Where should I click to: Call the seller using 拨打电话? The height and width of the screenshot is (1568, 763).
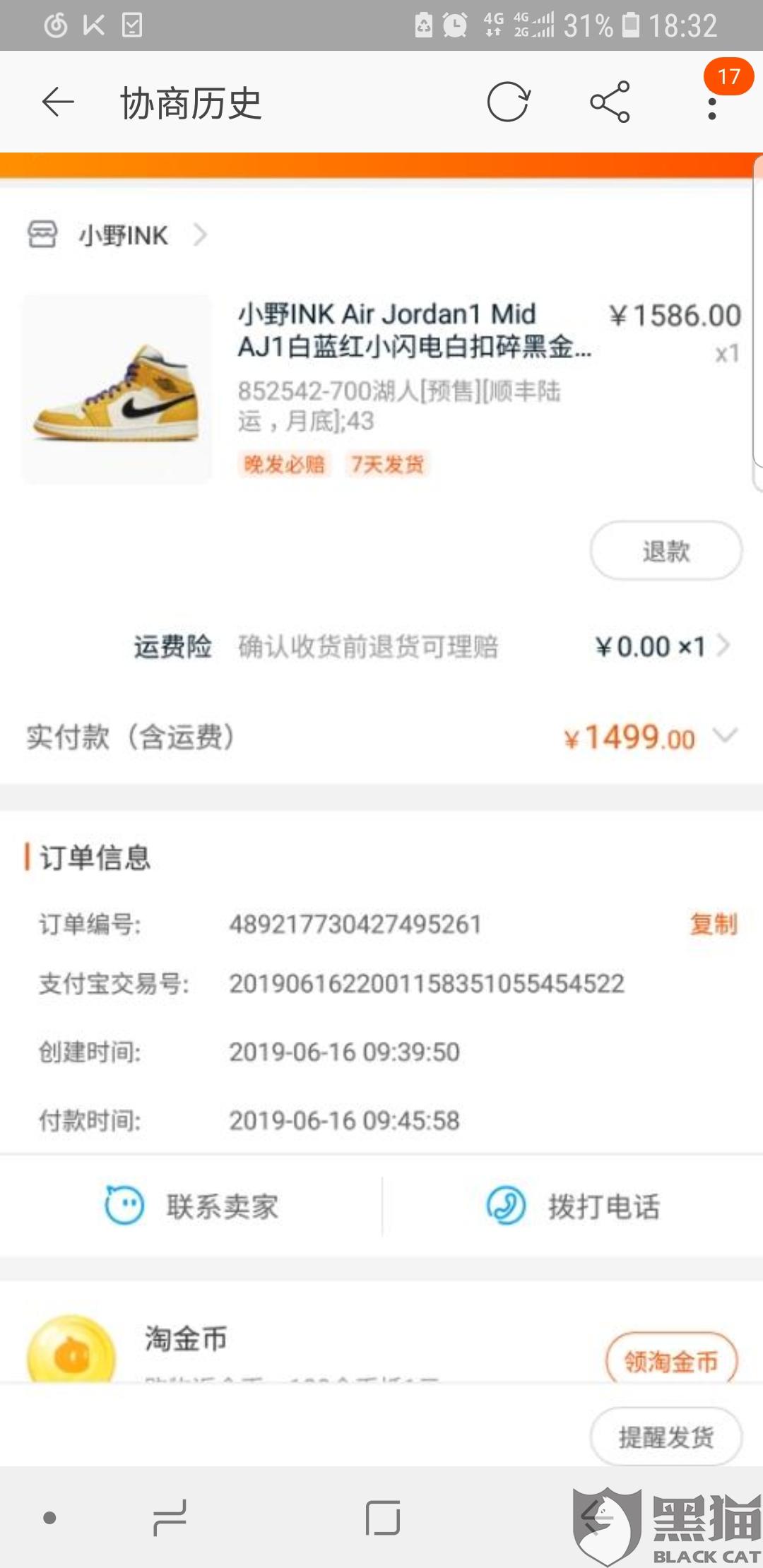pyautogui.click(x=573, y=1206)
